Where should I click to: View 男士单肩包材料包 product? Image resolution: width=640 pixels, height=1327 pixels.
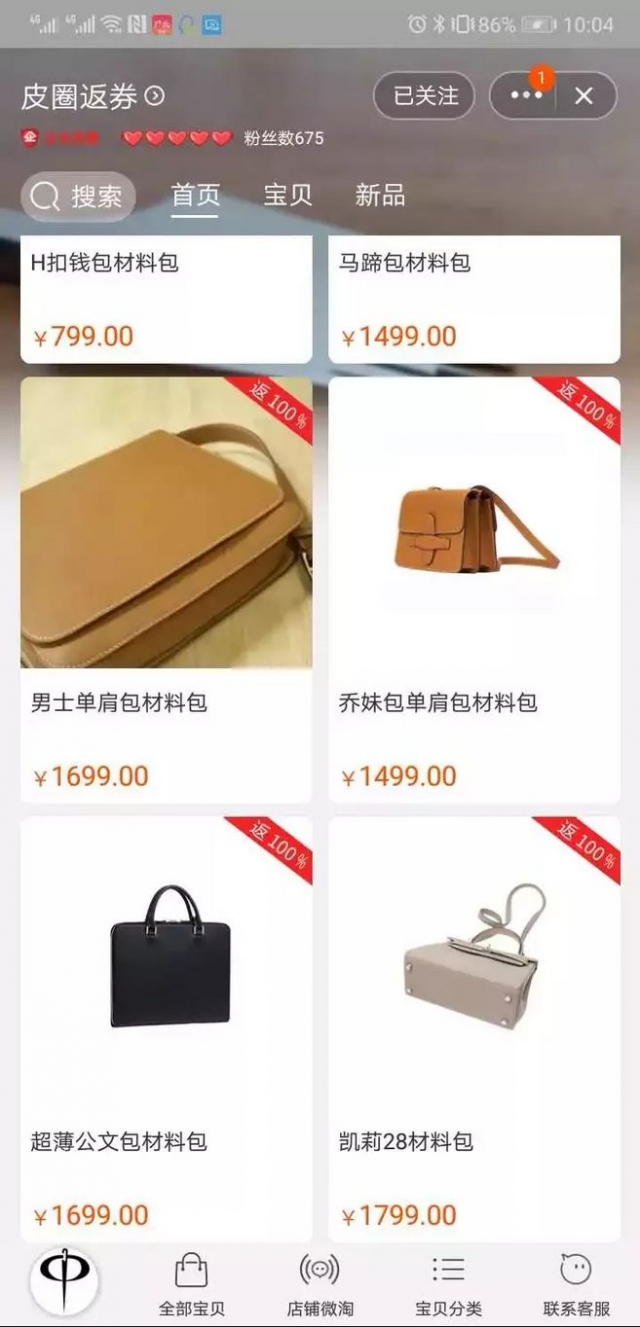[x=166, y=590]
